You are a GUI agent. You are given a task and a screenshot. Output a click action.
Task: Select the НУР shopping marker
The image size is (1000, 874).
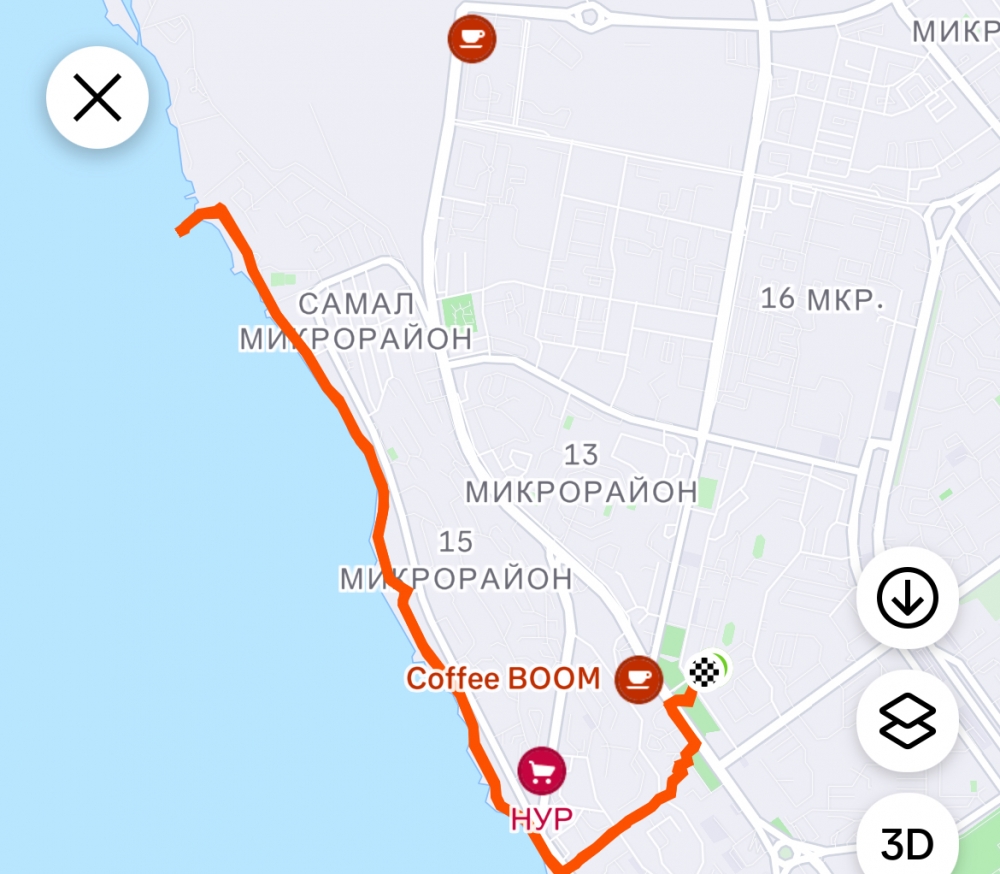click(x=542, y=771)
